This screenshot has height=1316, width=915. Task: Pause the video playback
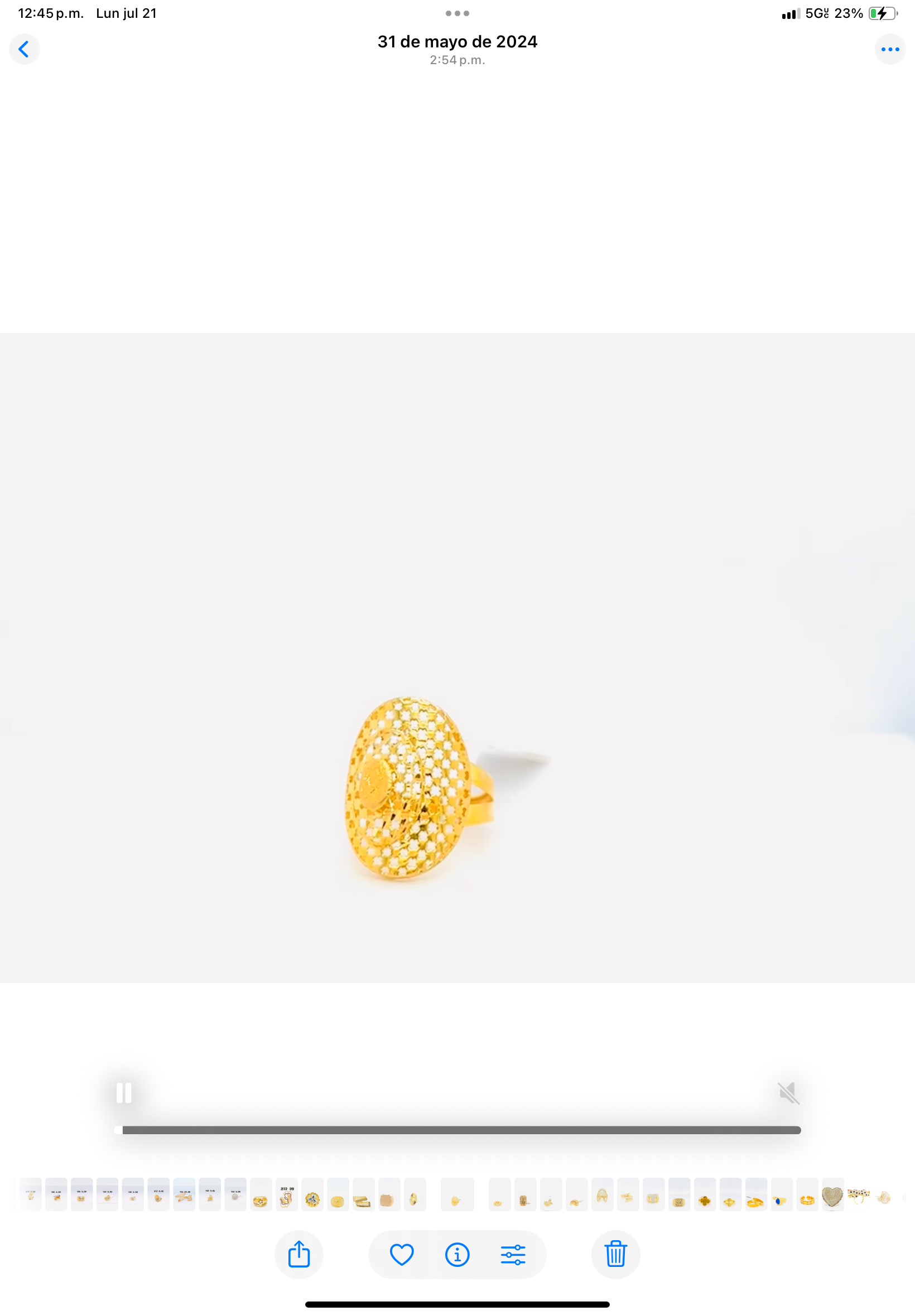(124, 1092)
